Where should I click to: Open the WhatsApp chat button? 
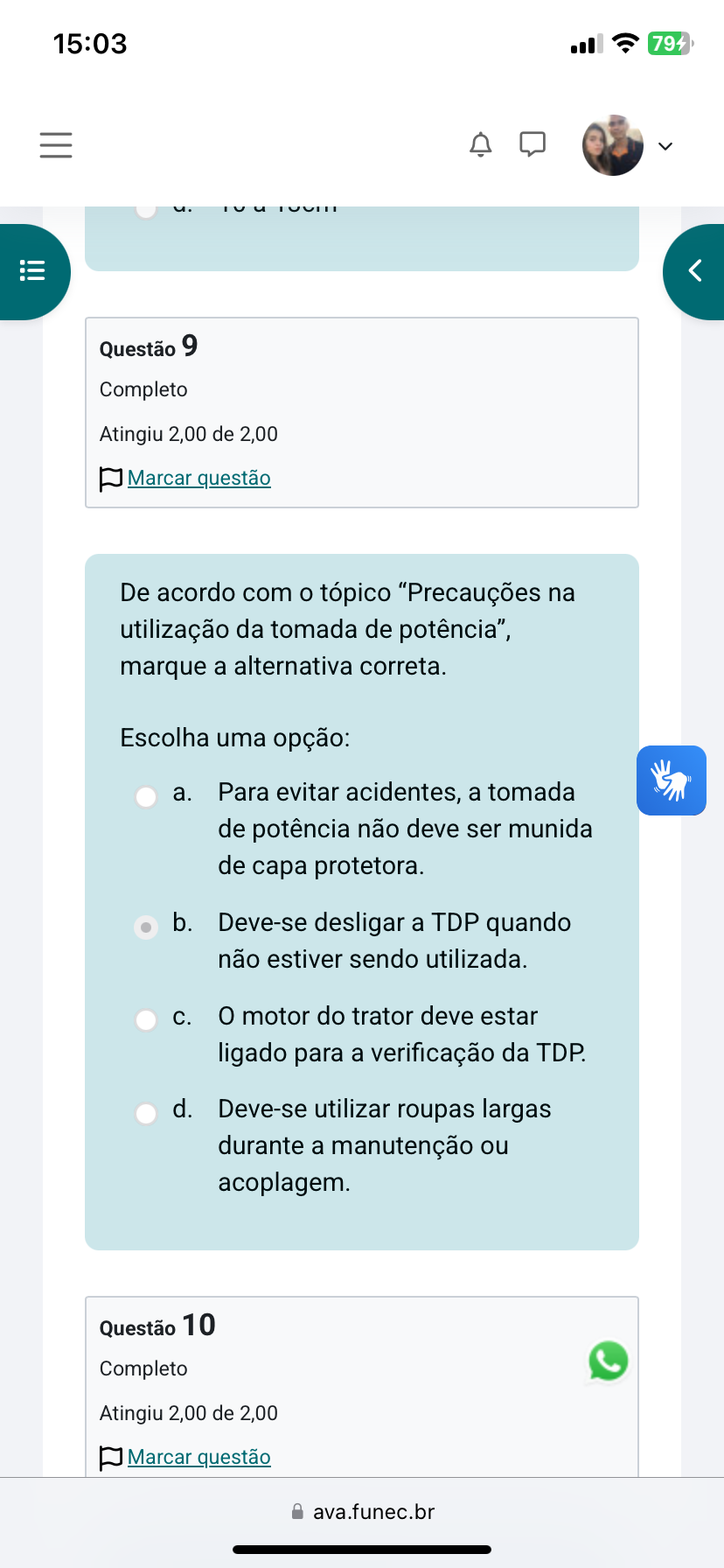point(608,1361)
